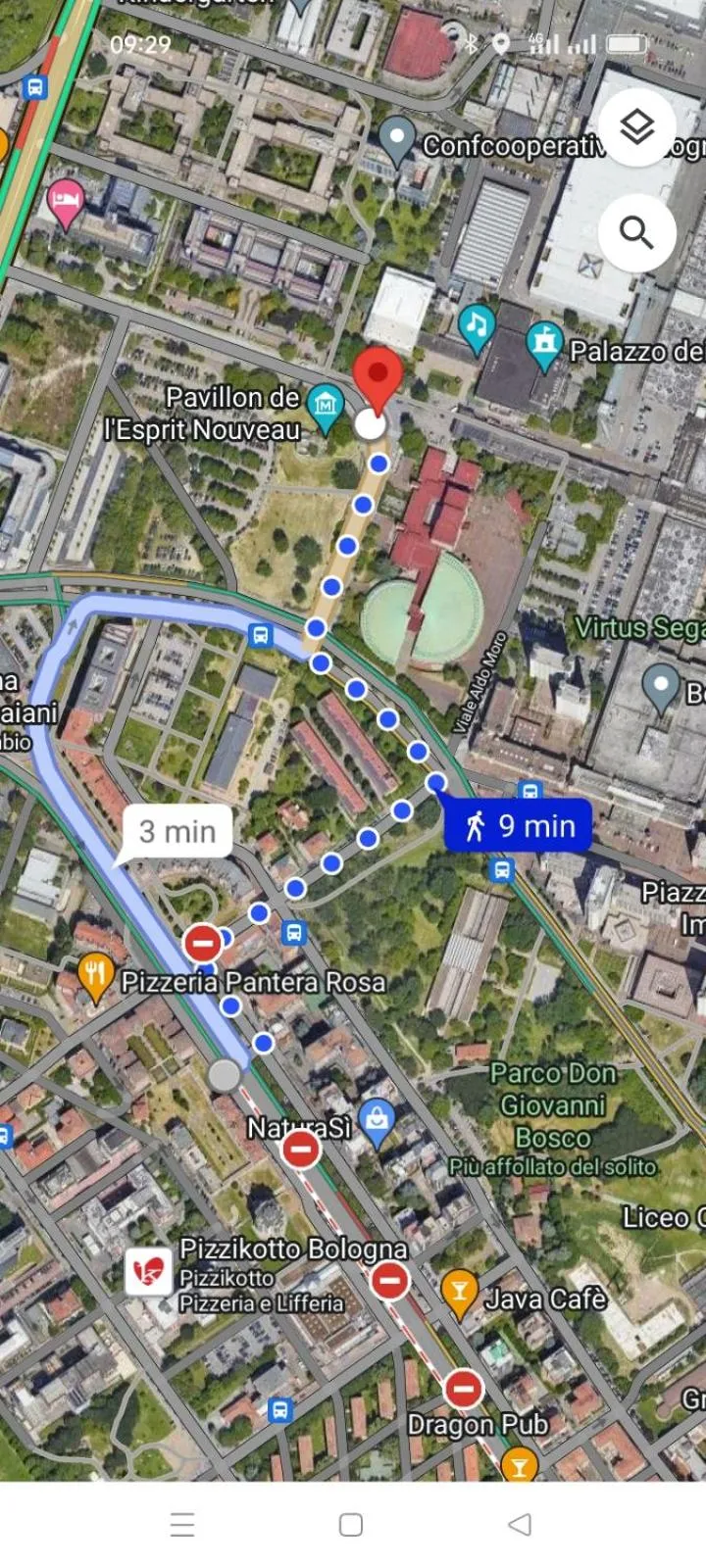Open the Pavillon de l'Esprit Nouveau place marker

[x=325, y=401]
